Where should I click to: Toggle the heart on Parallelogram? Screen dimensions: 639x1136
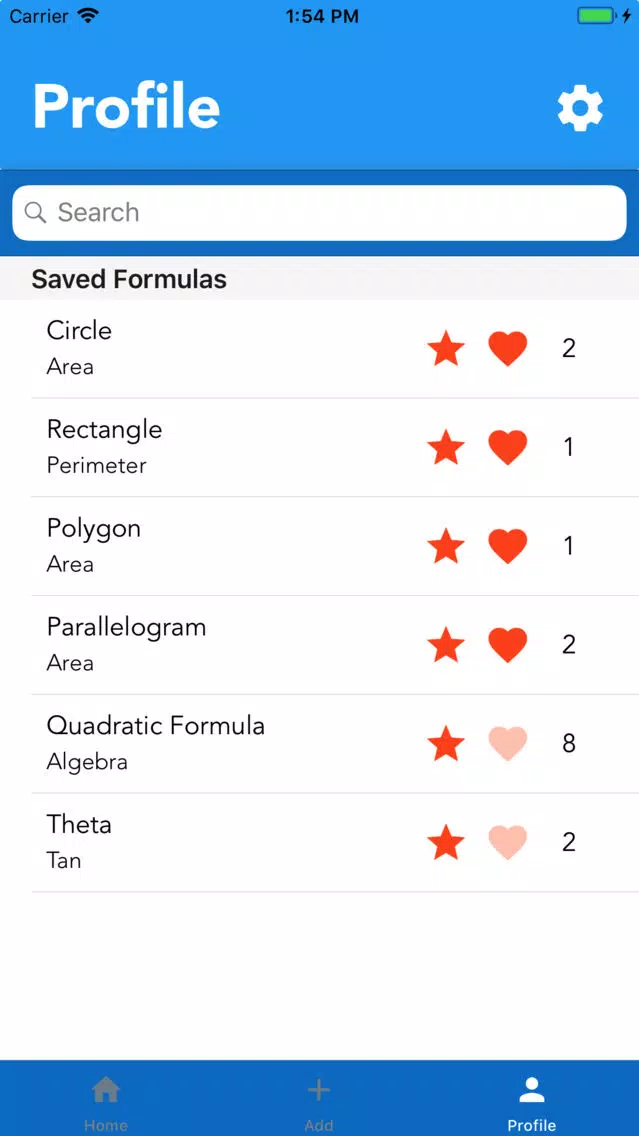508,645
